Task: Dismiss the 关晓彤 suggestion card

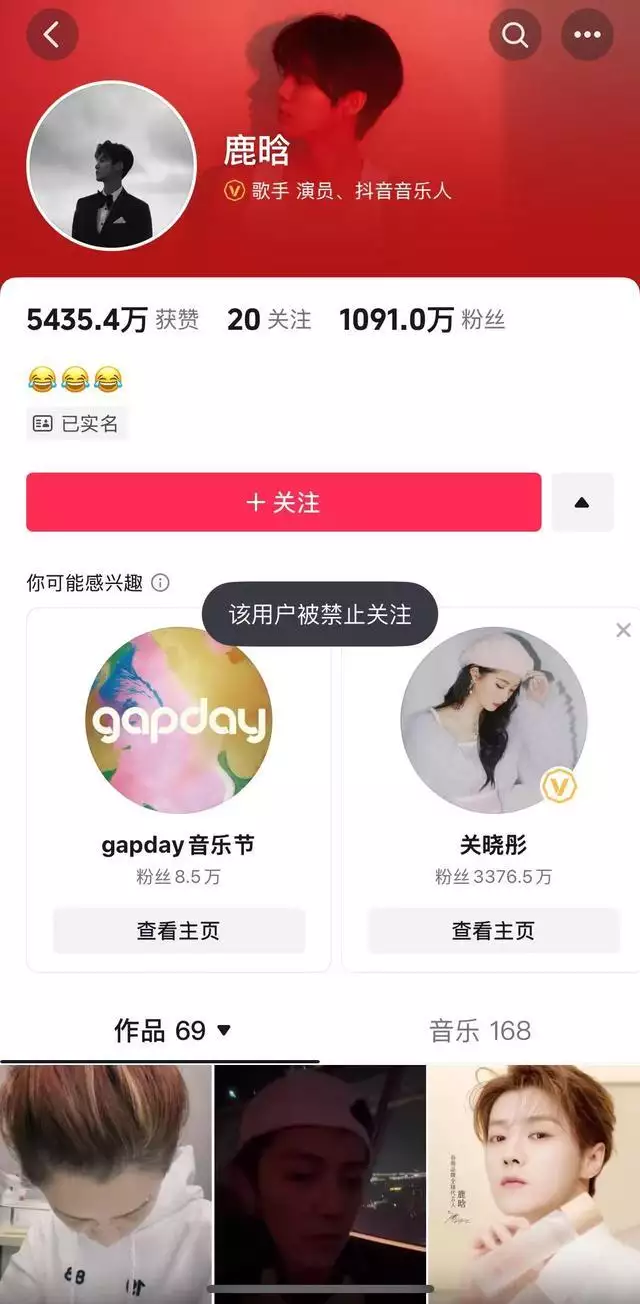Action: click(623, 630)
